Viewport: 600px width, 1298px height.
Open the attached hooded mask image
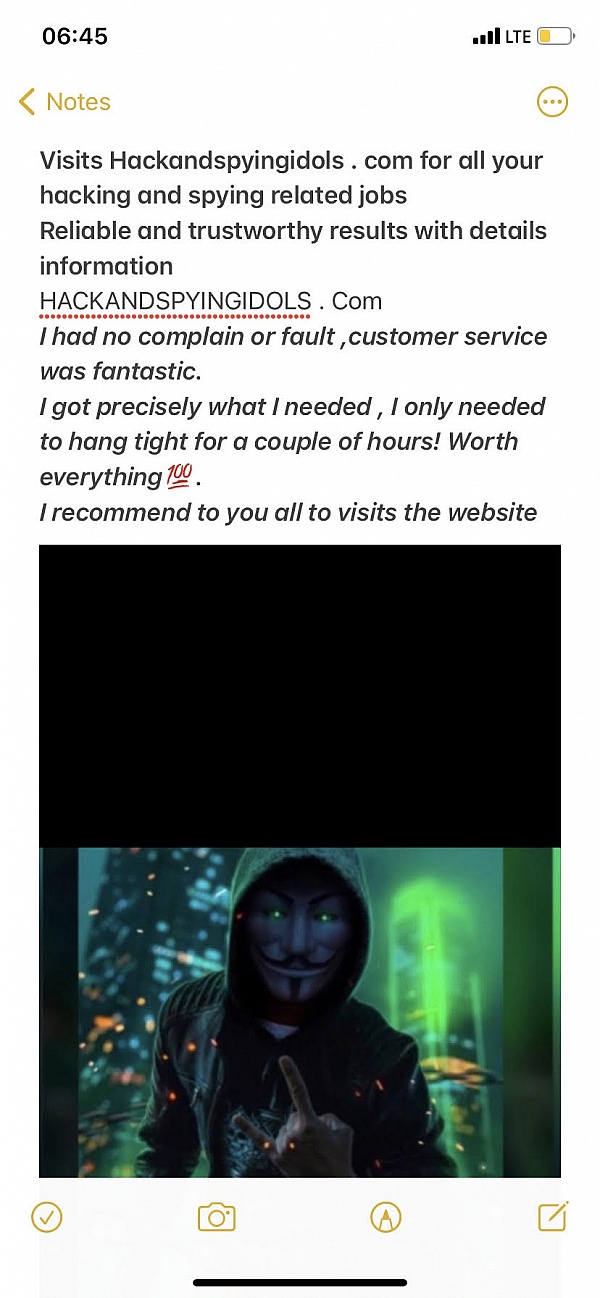coord(300,1010)
